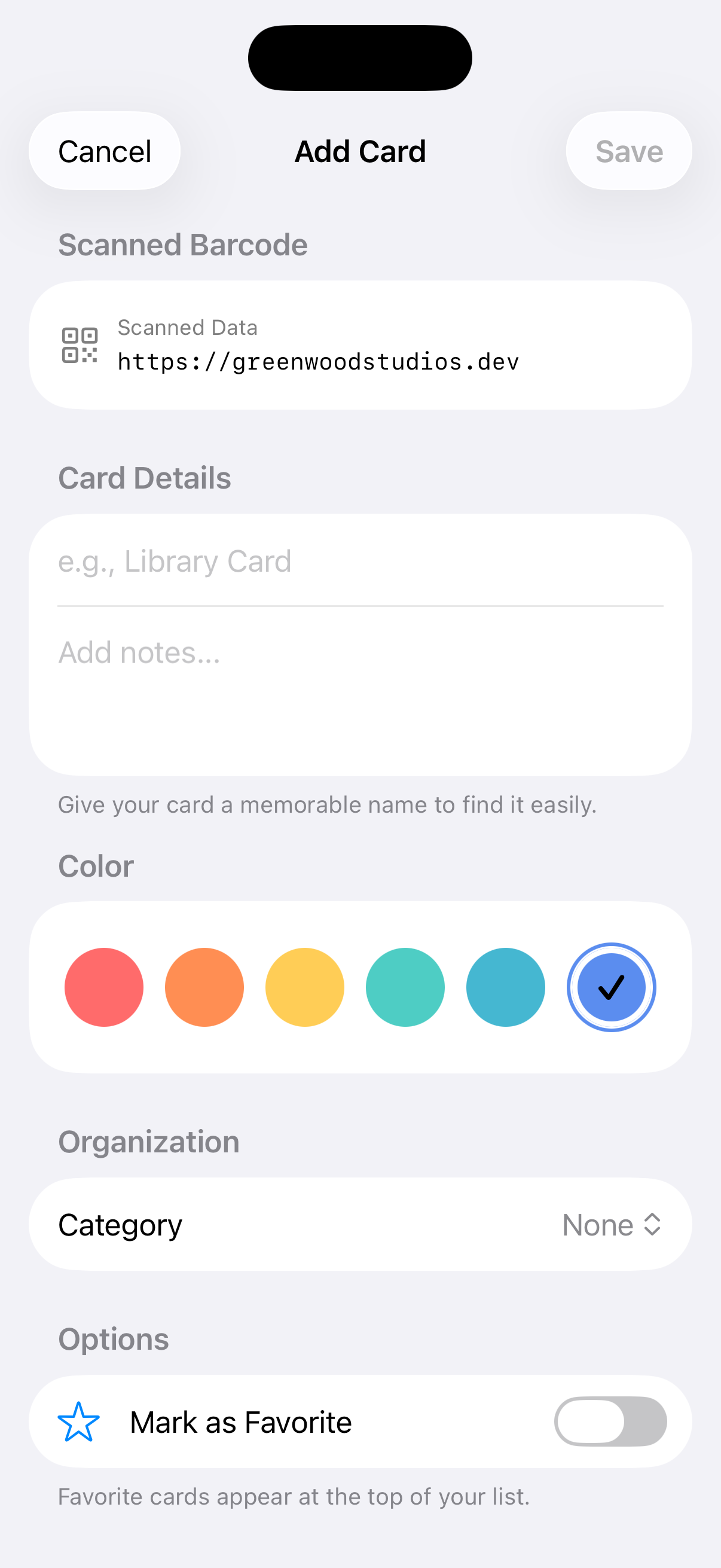721x1568 pixels.
Task: Tap the card name field with Library Card placeholder
Action: coord(360,560)
